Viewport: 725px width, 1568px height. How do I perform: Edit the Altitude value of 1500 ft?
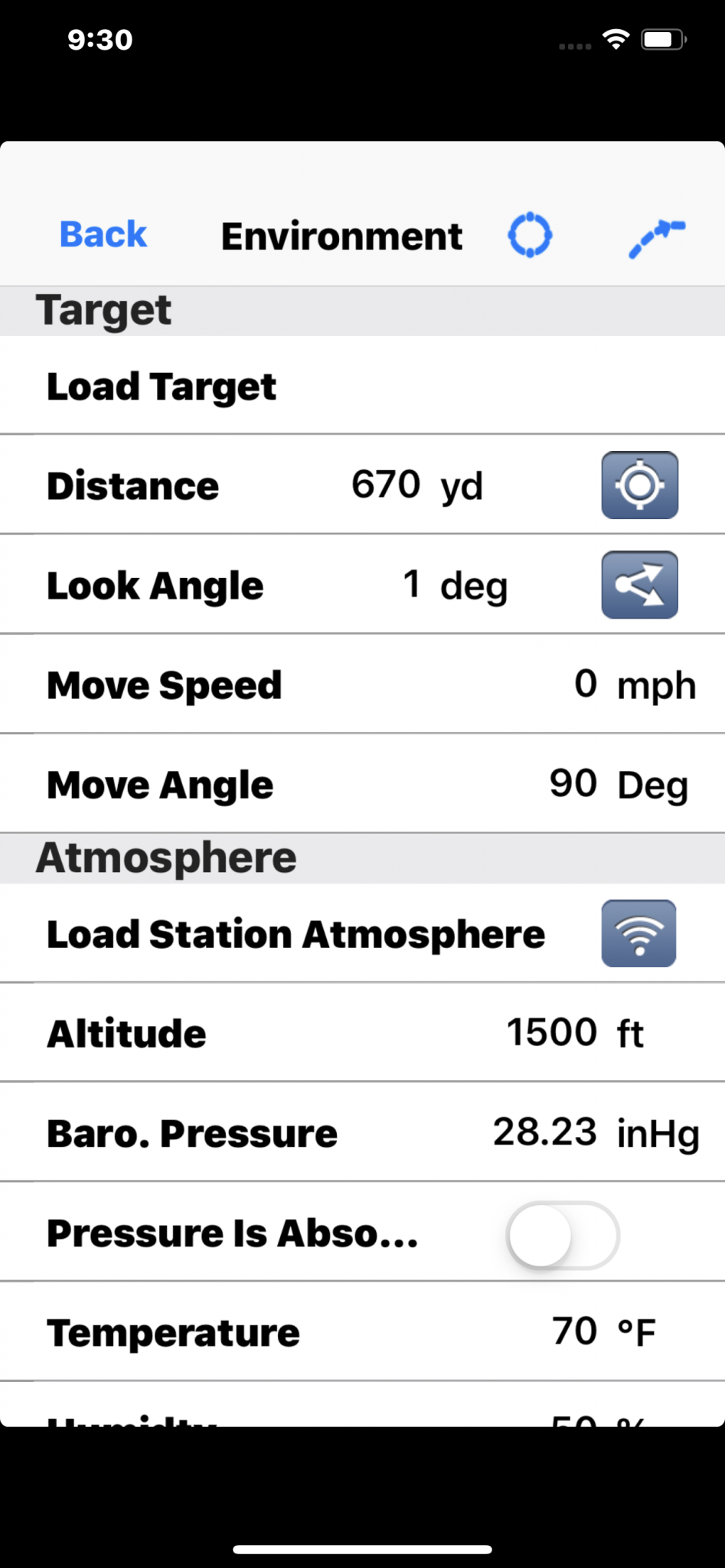[x=551, y=1033]
